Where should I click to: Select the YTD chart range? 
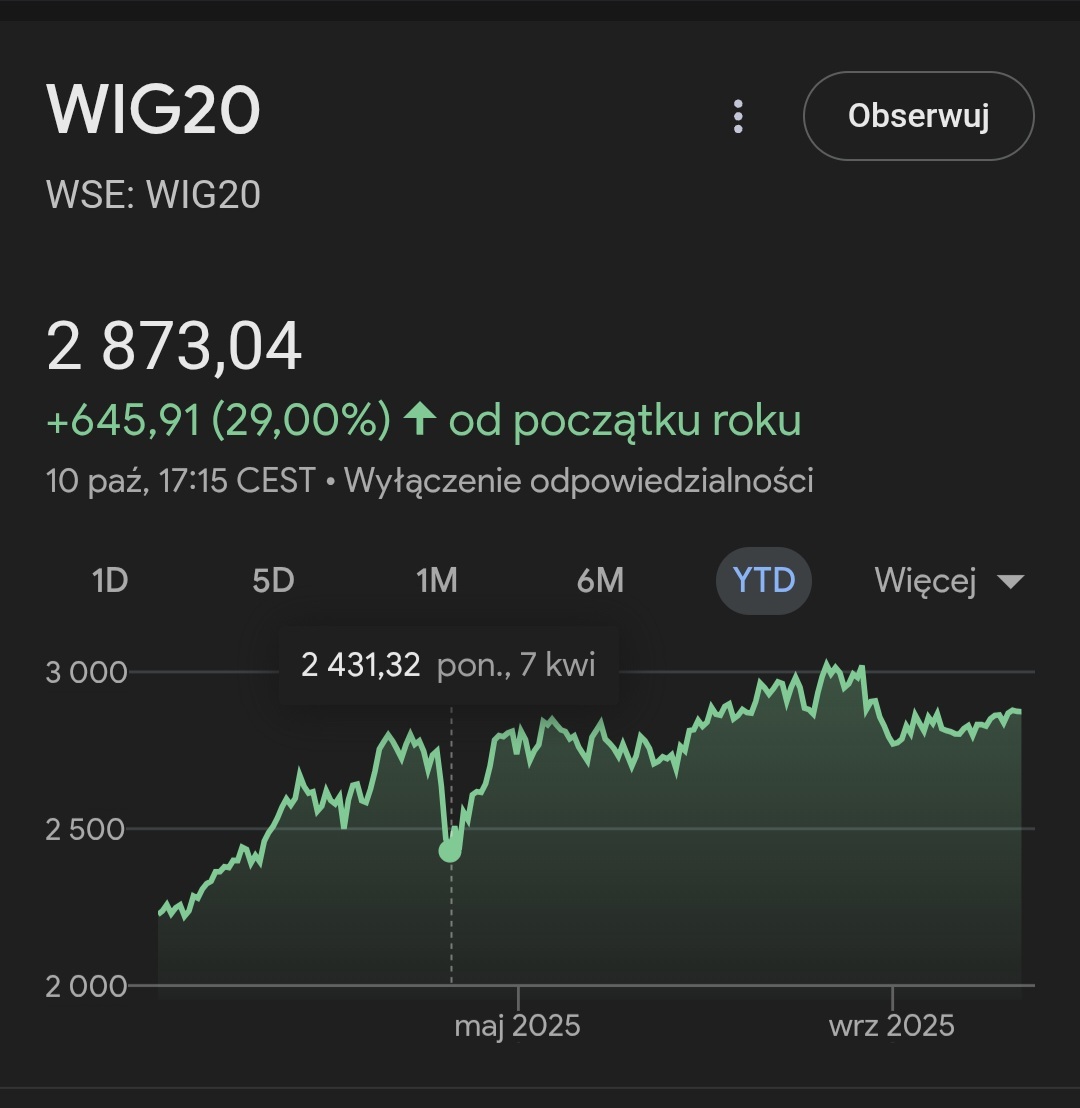[x=763, y=580]
